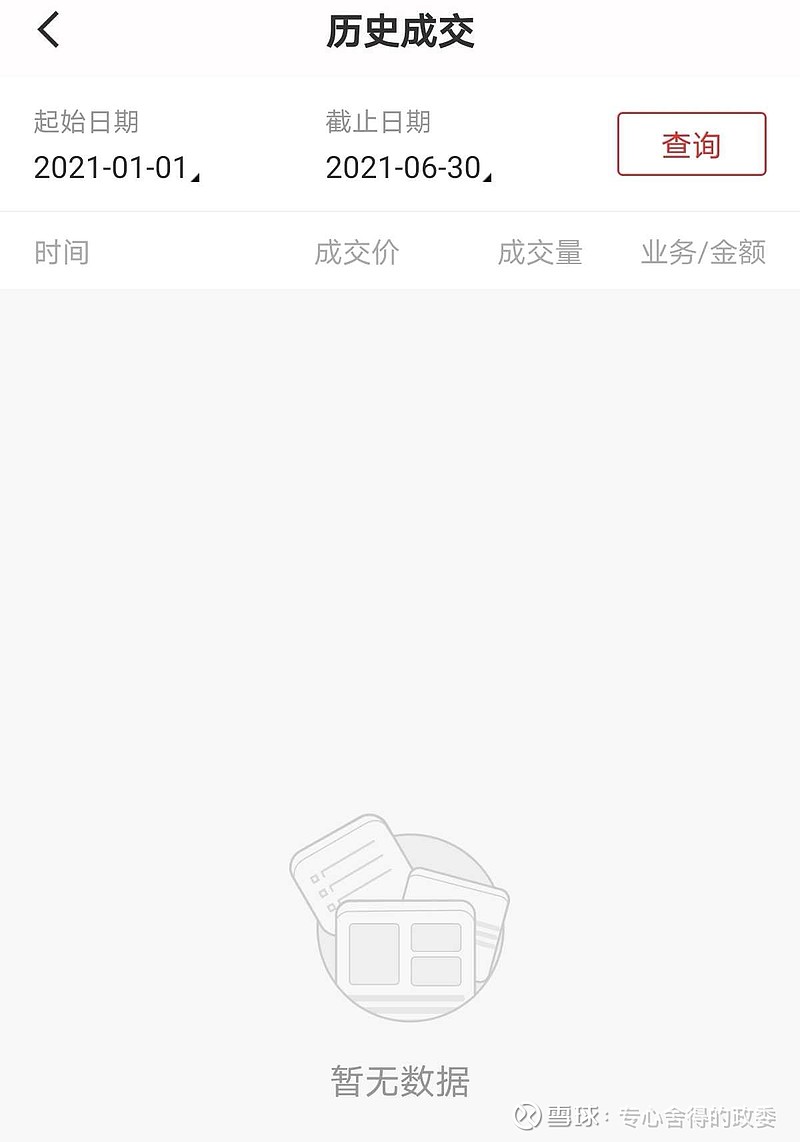The height and width of the screenshot is (1142, 800).
Task: Select the 业务/金额 column header
Action: (x=703, y=253)
